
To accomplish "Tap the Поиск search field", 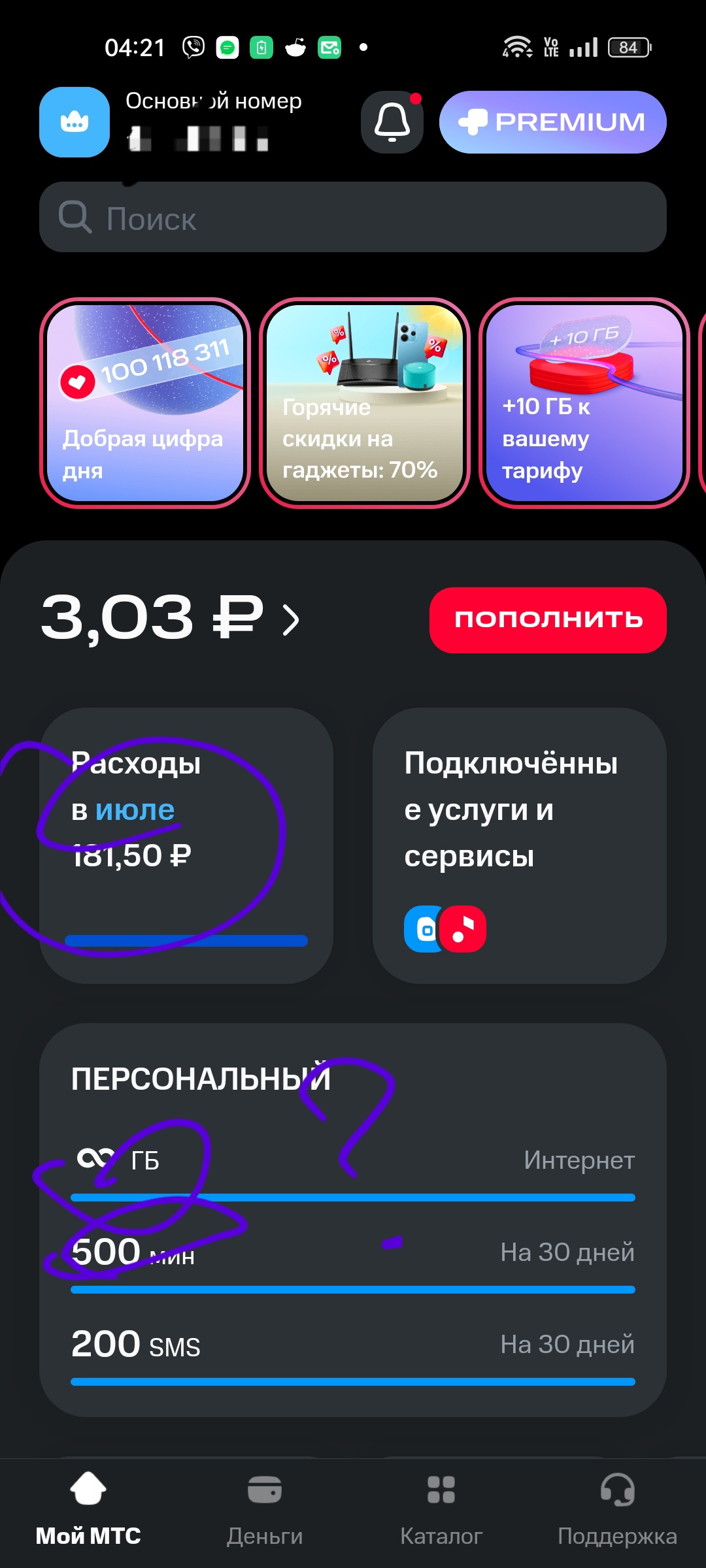I will coord(353,217).
